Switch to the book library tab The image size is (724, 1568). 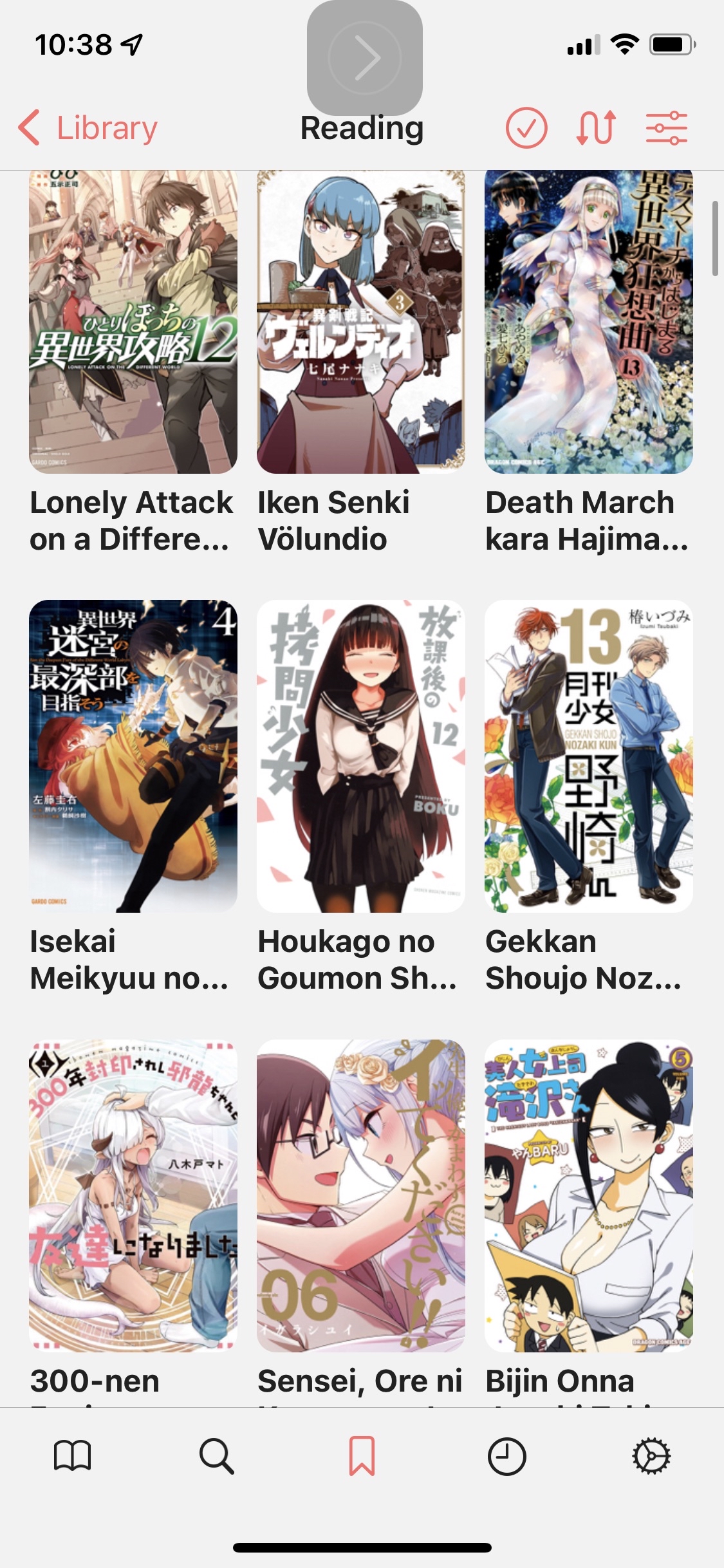click(72, 1456)
